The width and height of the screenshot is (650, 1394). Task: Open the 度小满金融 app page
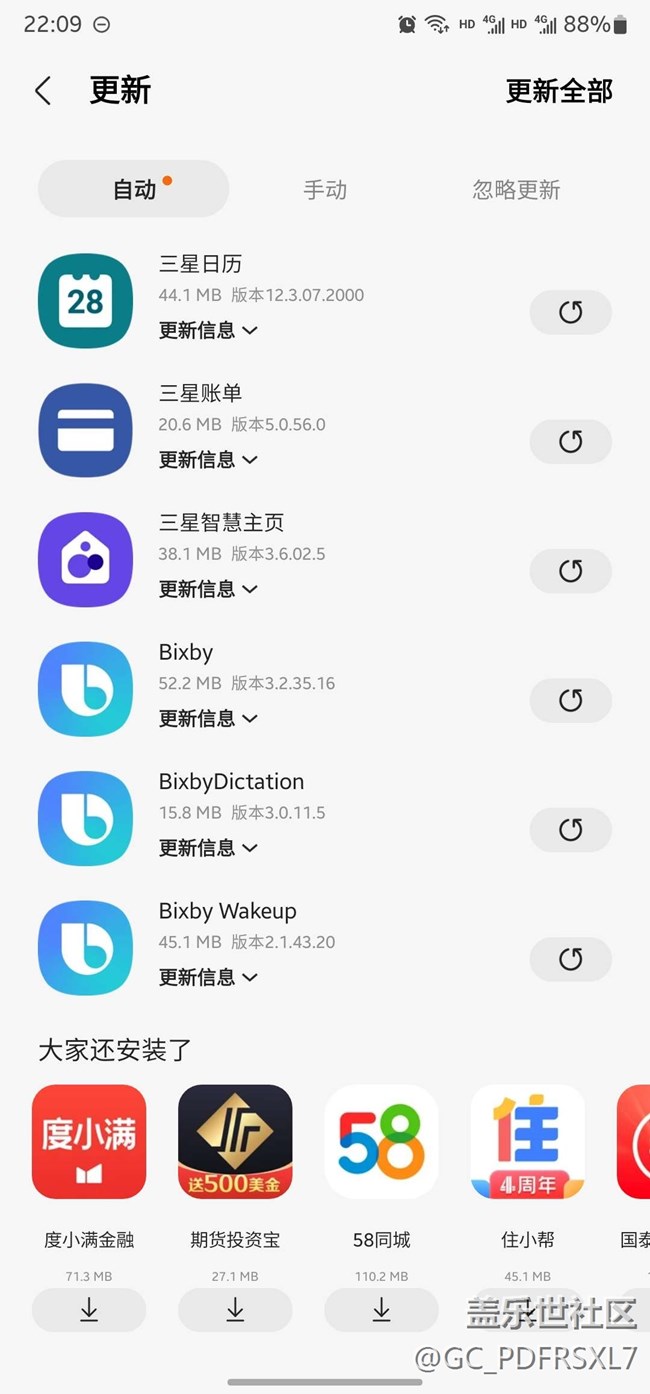tap(89, 1142)
